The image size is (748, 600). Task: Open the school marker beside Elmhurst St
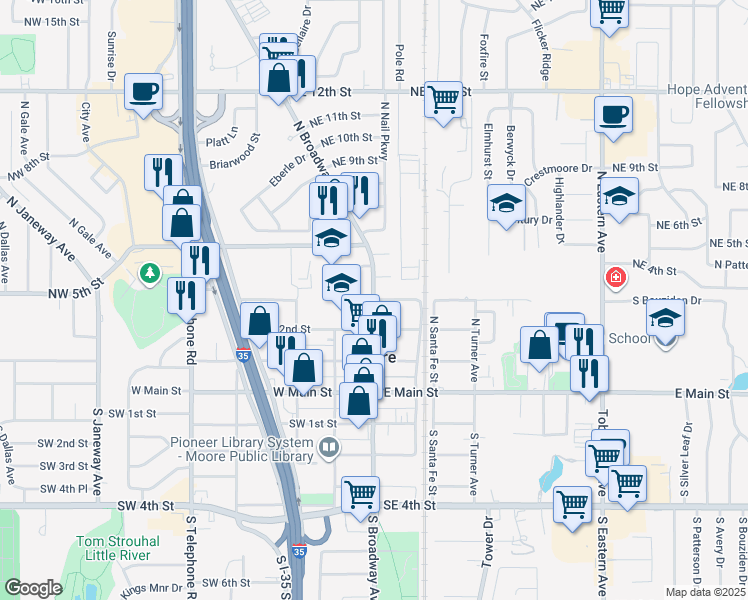click(506, 204)
